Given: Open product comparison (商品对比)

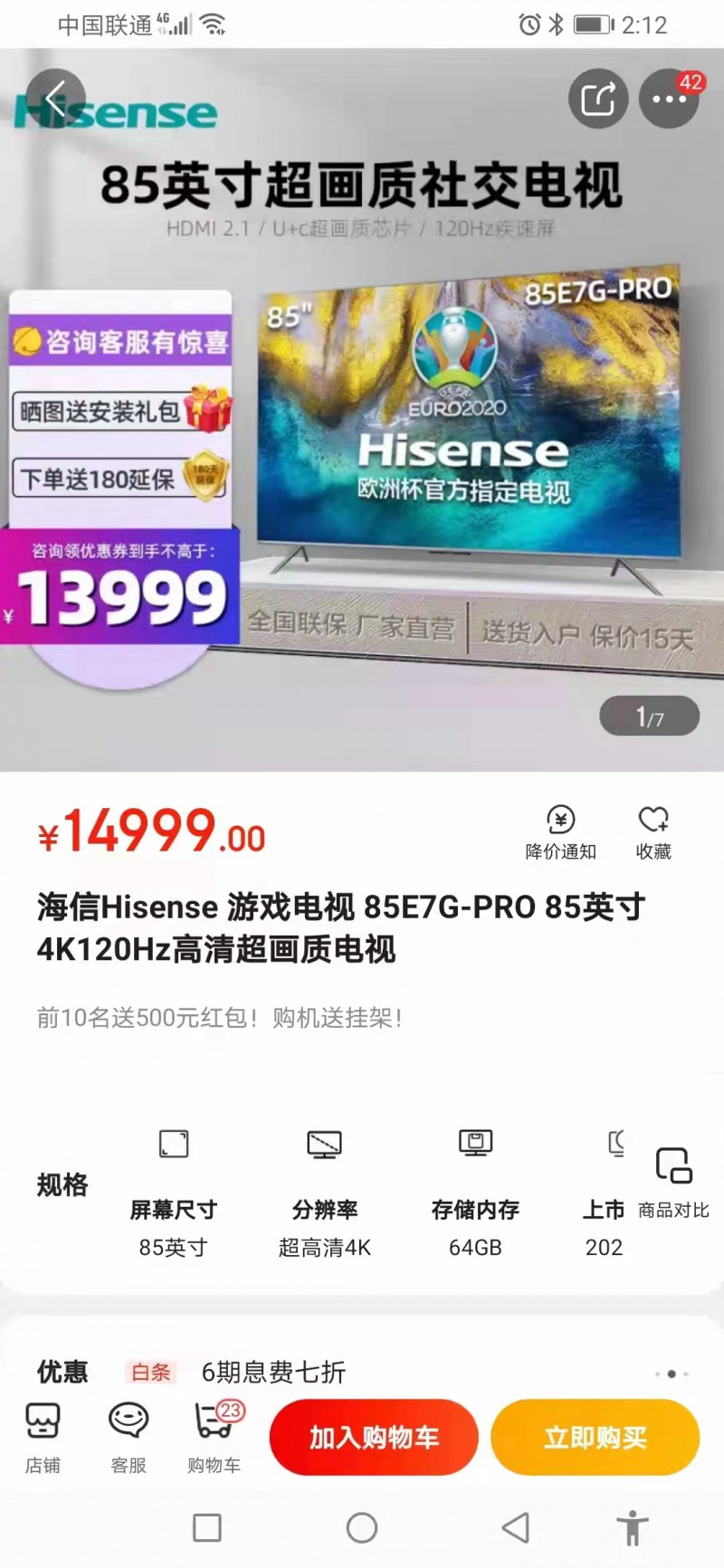Looking at the screenshot, I should [673, 1183].
